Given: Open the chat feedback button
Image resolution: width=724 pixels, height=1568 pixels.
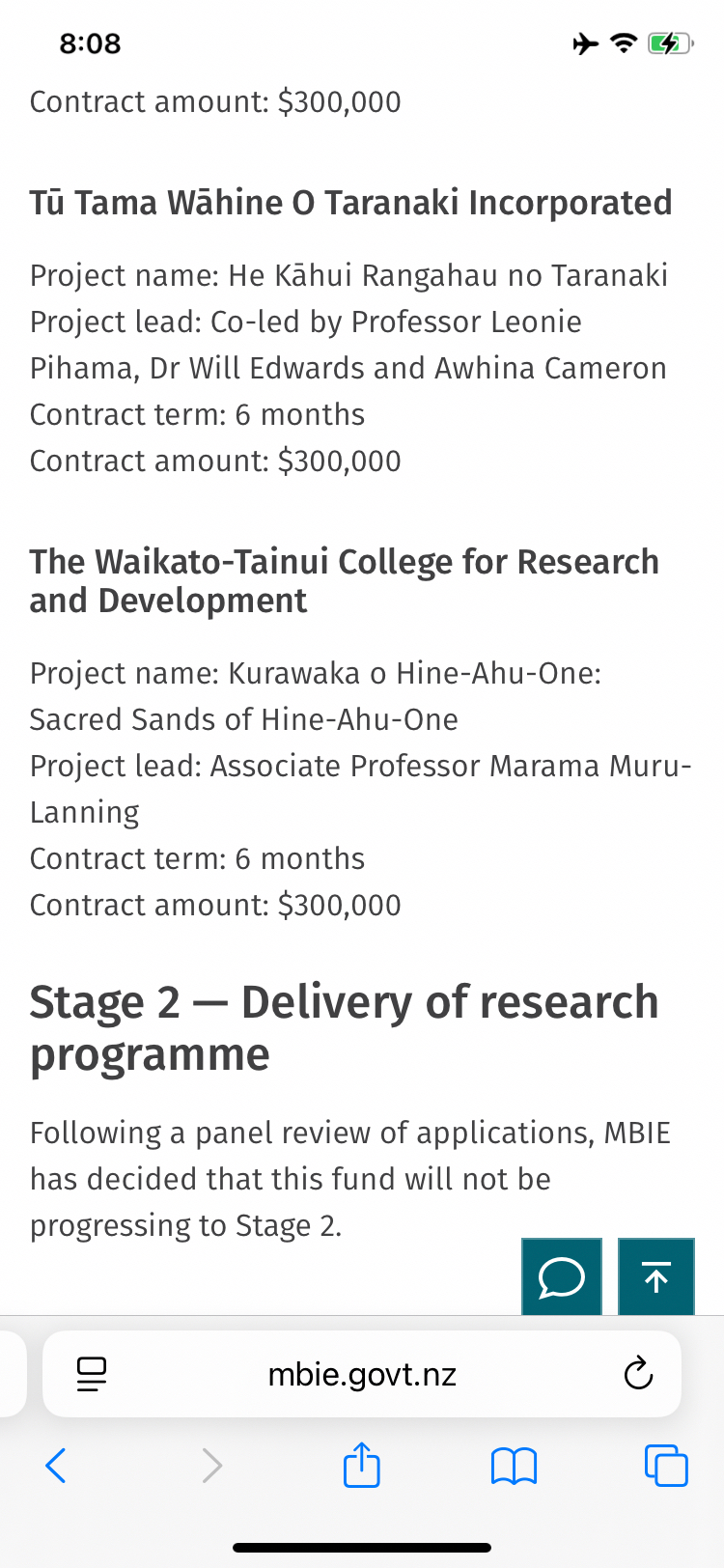Looking at the screenshot, I should point(561,1277).
